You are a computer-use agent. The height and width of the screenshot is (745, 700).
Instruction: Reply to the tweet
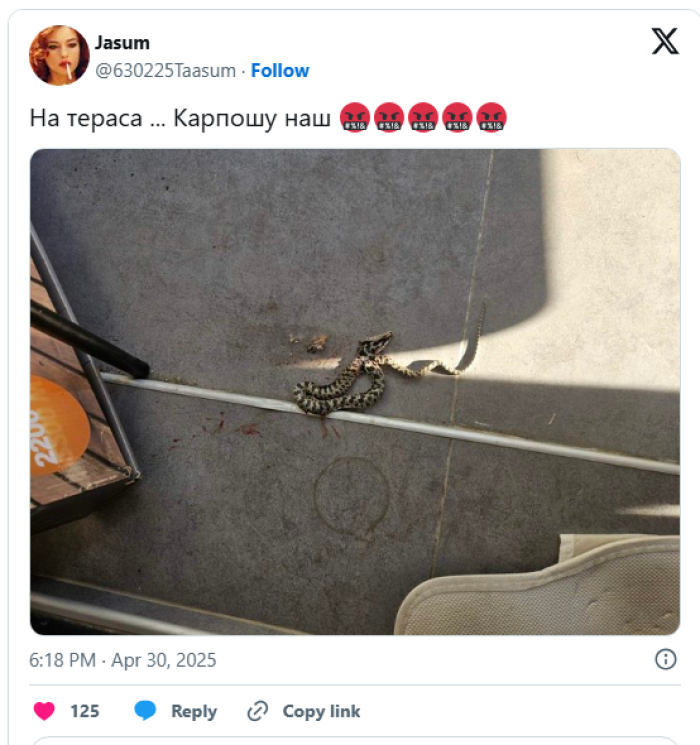click(176, 711)
